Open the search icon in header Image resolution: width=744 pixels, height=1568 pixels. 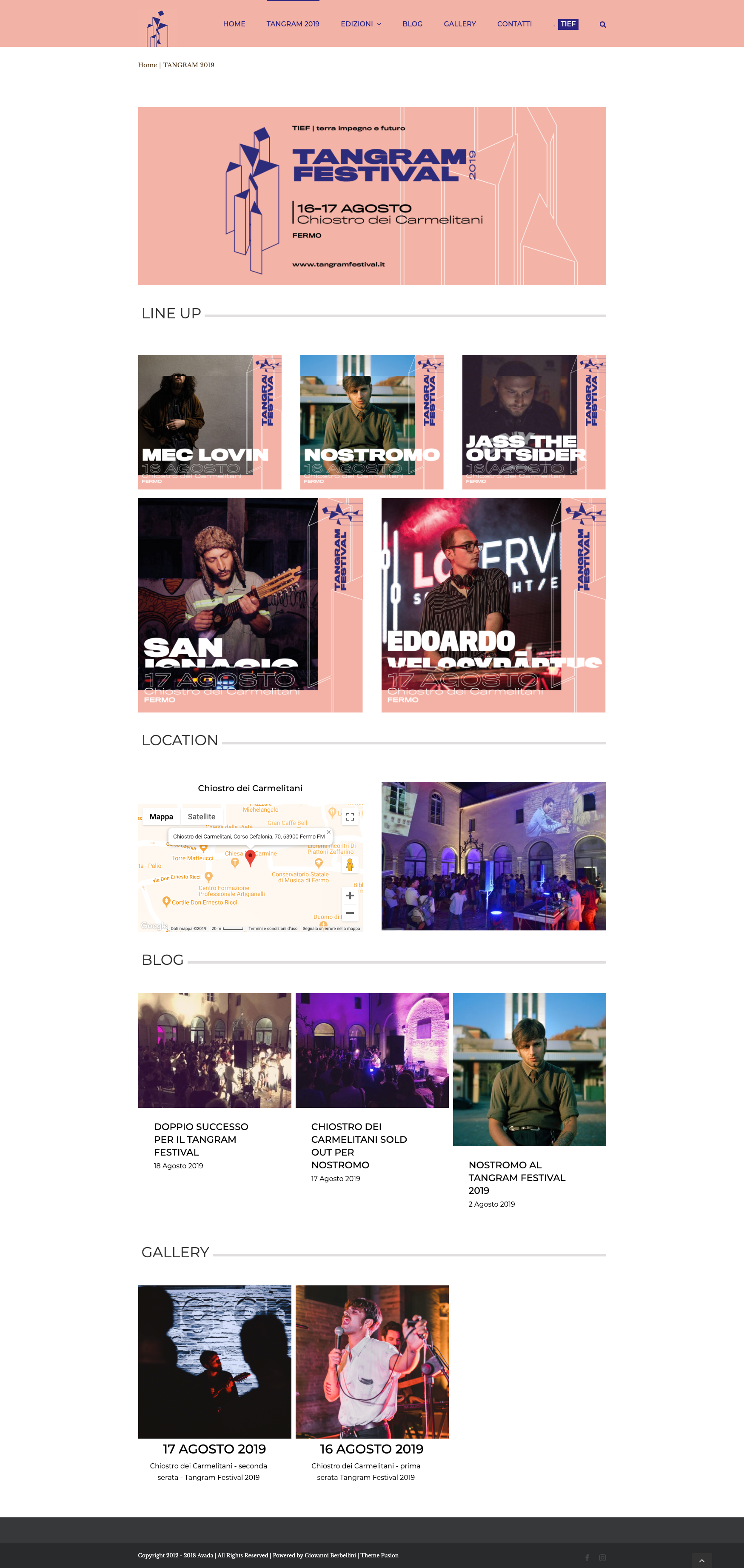coord(602,24)
